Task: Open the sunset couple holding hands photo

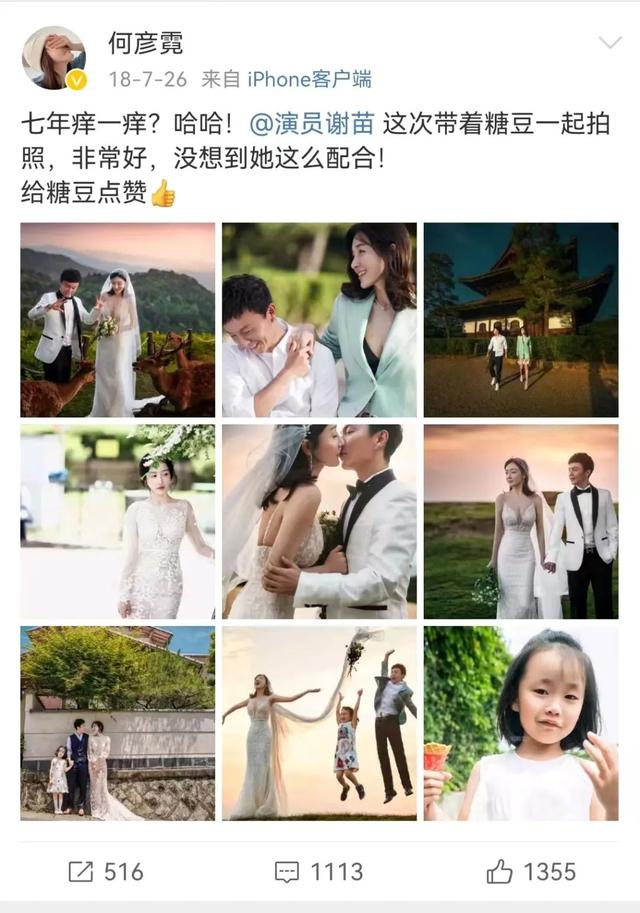Action: point(520,521)
